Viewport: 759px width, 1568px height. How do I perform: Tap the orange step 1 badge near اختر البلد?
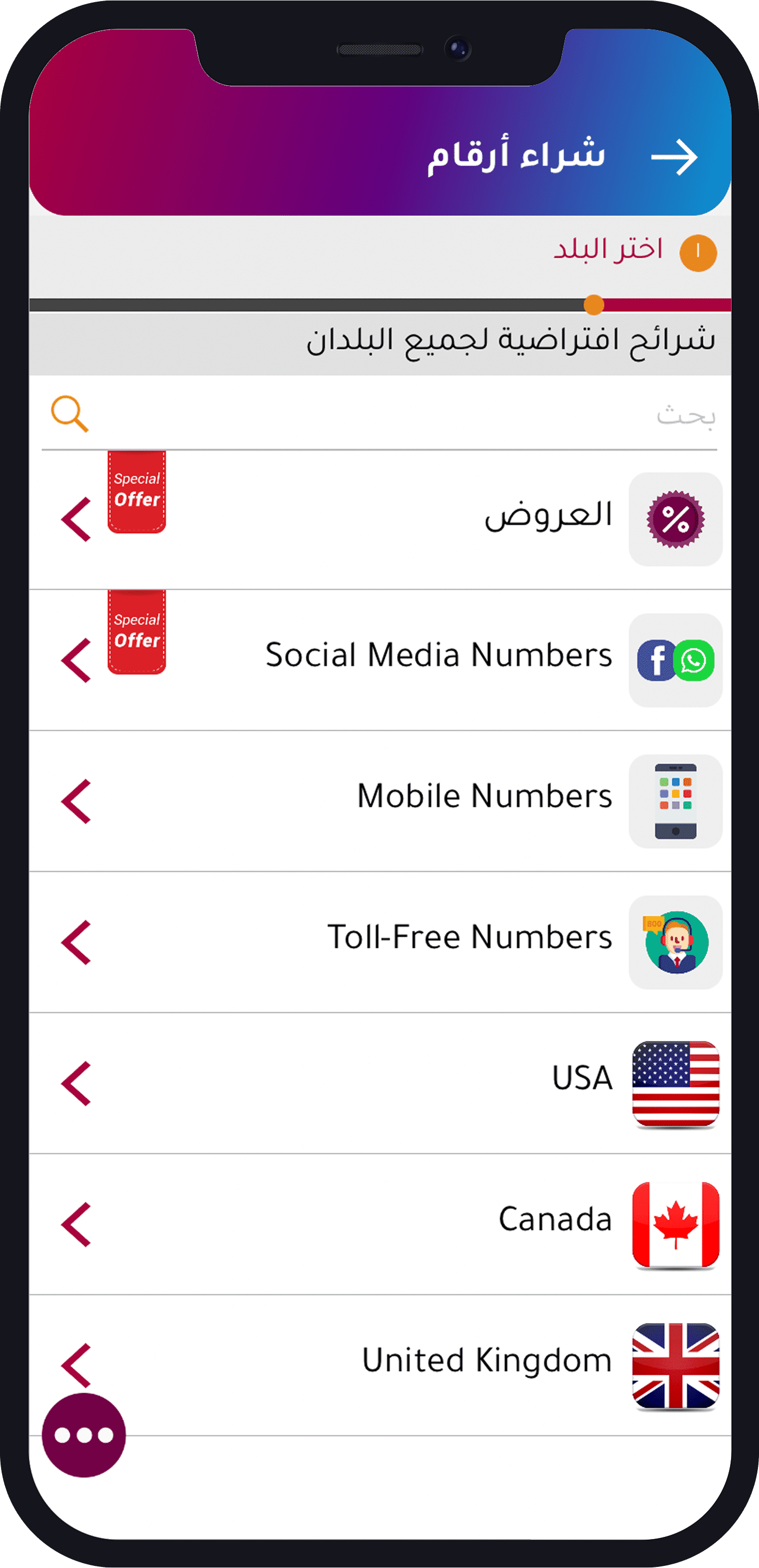698,250
